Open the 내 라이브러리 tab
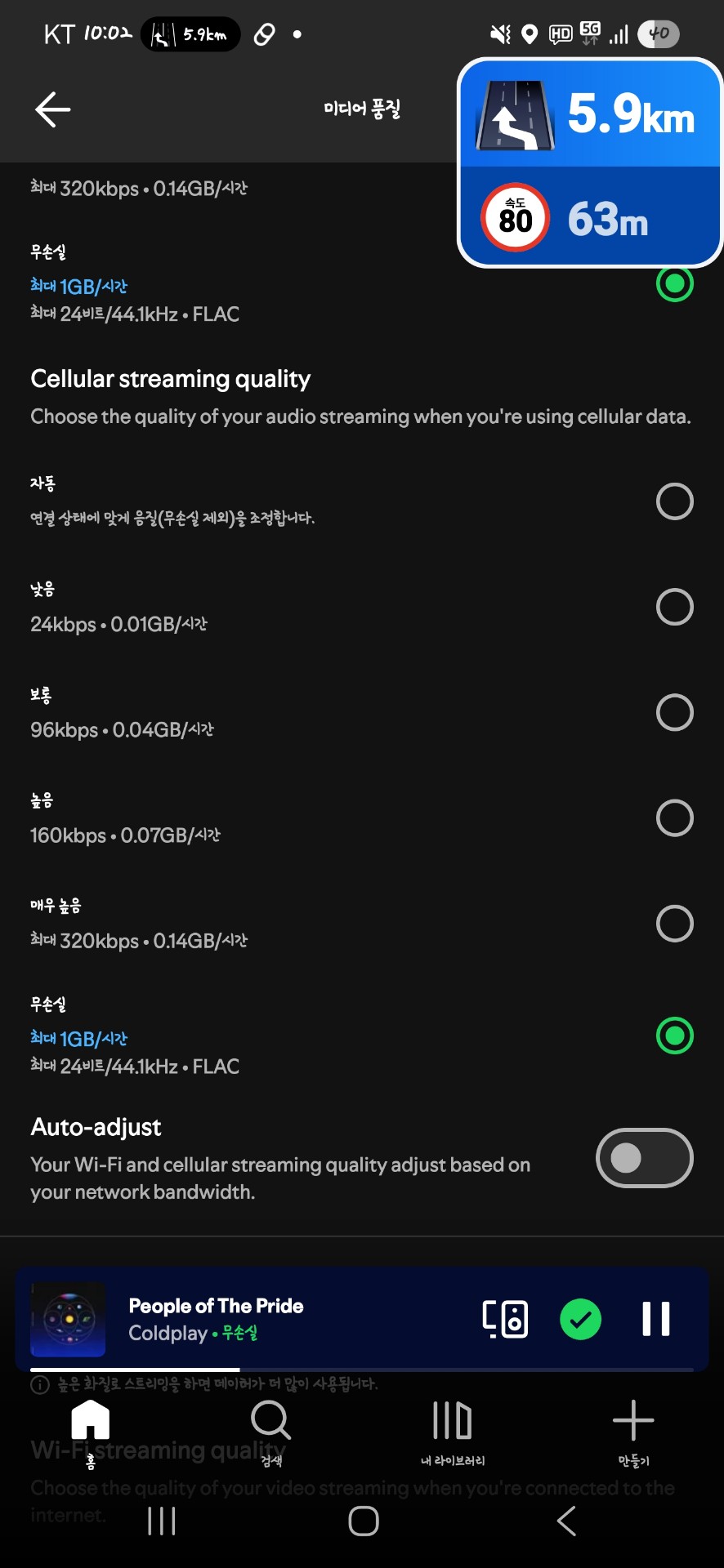This screenshot has width=724, height=1568. (x=453, y=1429)
